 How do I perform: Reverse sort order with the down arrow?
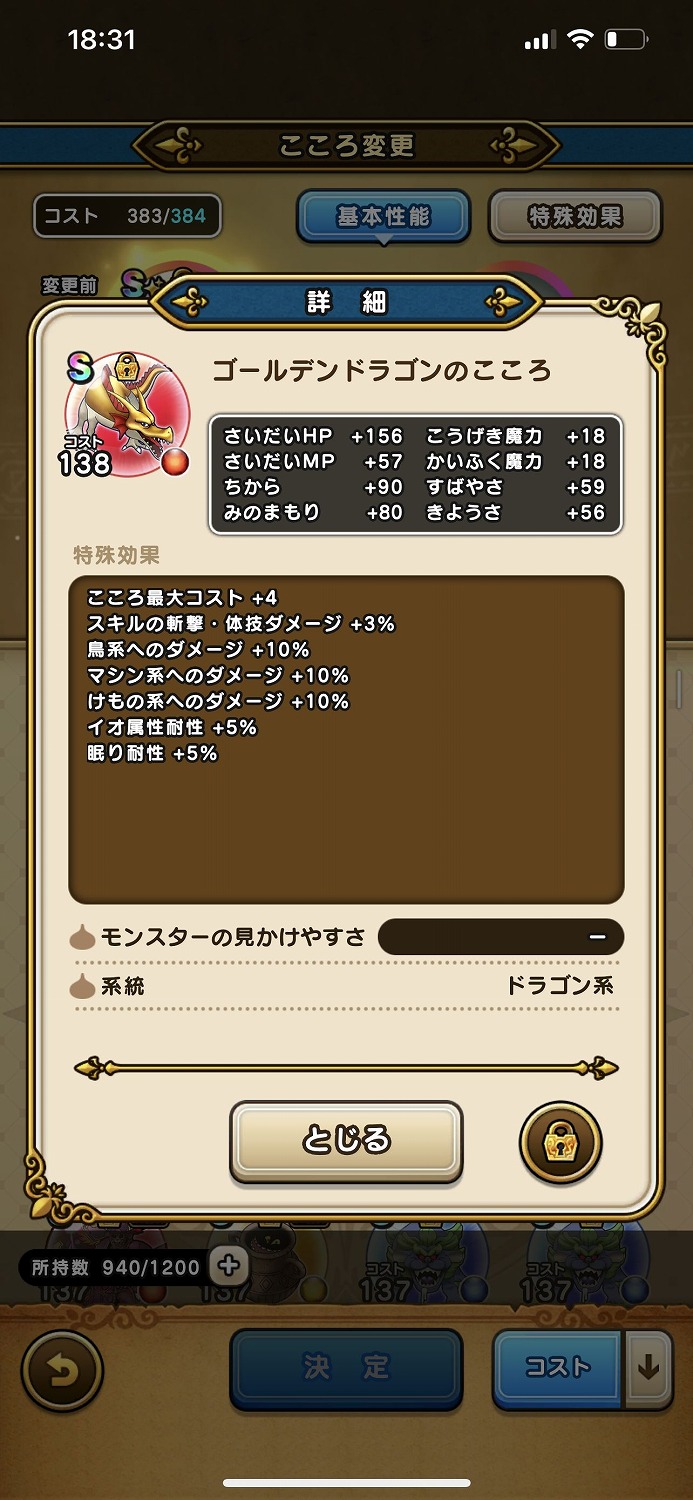pyautogui.click(x=649, y=1368)
